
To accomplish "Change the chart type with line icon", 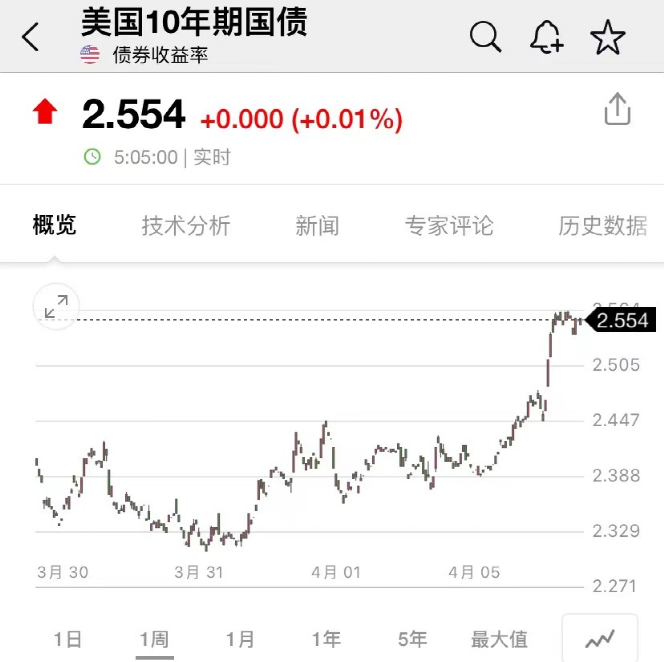I will [x=600, y=639].
